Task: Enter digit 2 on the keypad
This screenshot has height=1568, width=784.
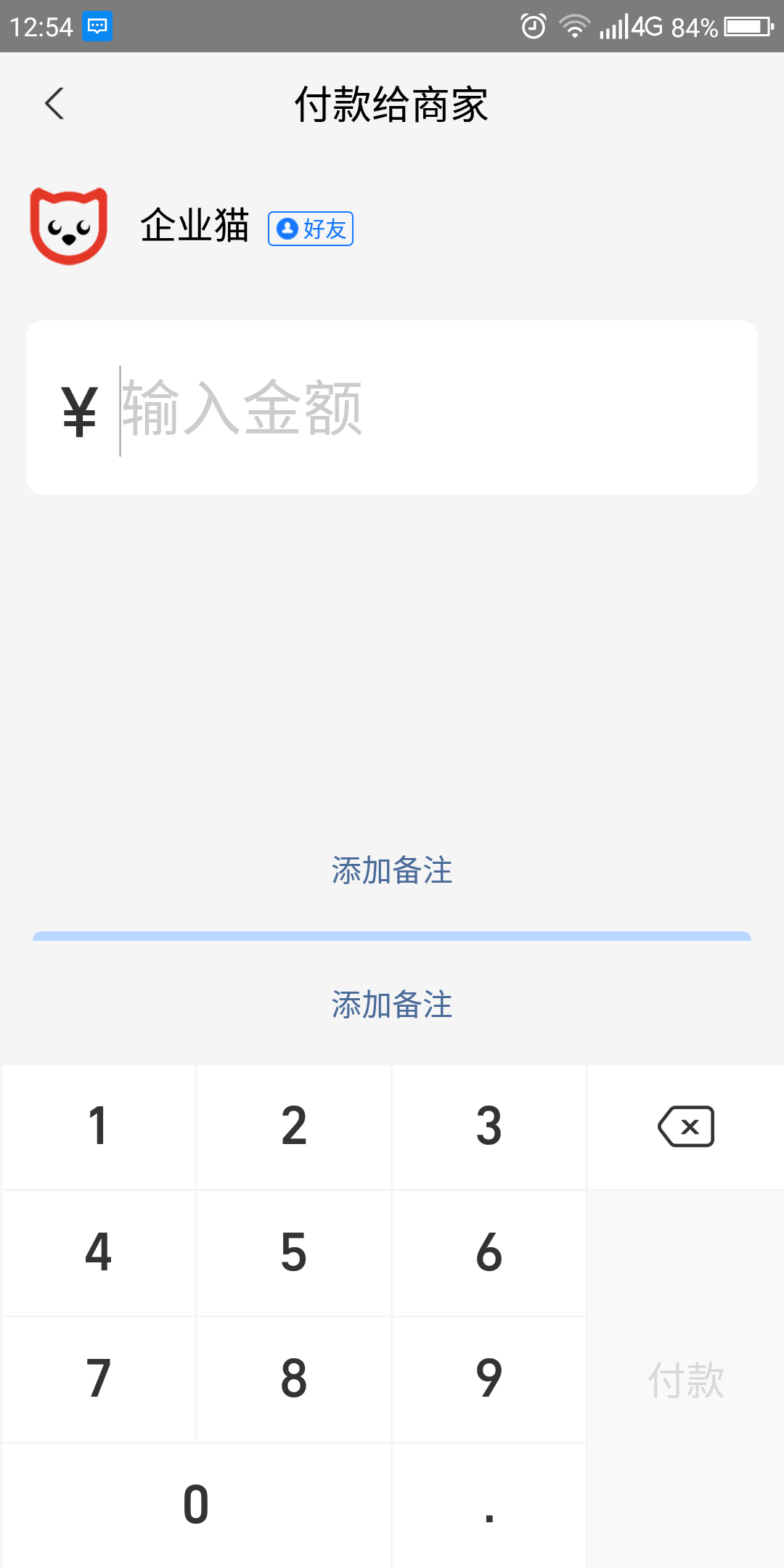Action: [294, 1127]
